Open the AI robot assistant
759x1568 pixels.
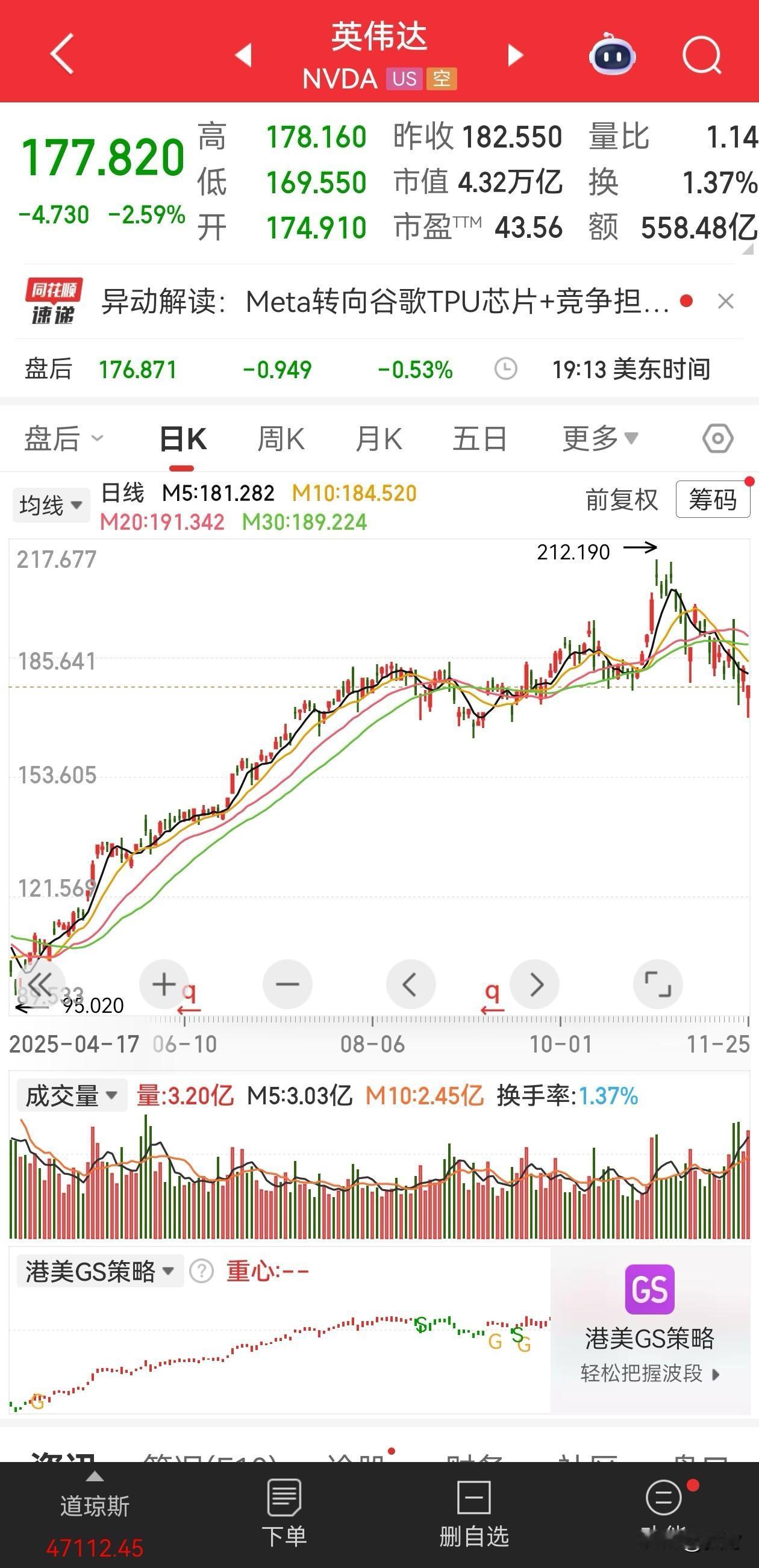[x=612, y=55]
